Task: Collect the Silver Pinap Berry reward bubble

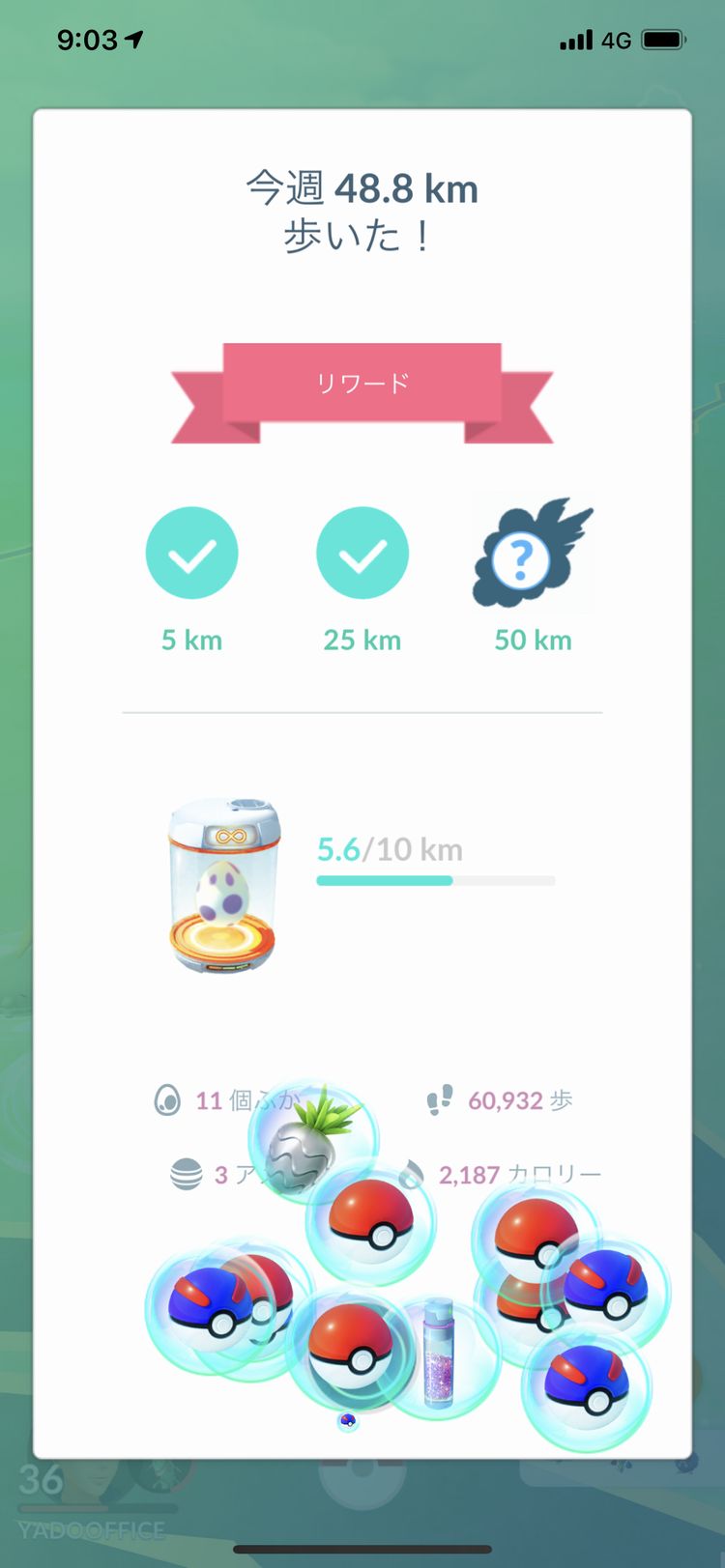Action: pyautogui.click(x=311, y=1141)
